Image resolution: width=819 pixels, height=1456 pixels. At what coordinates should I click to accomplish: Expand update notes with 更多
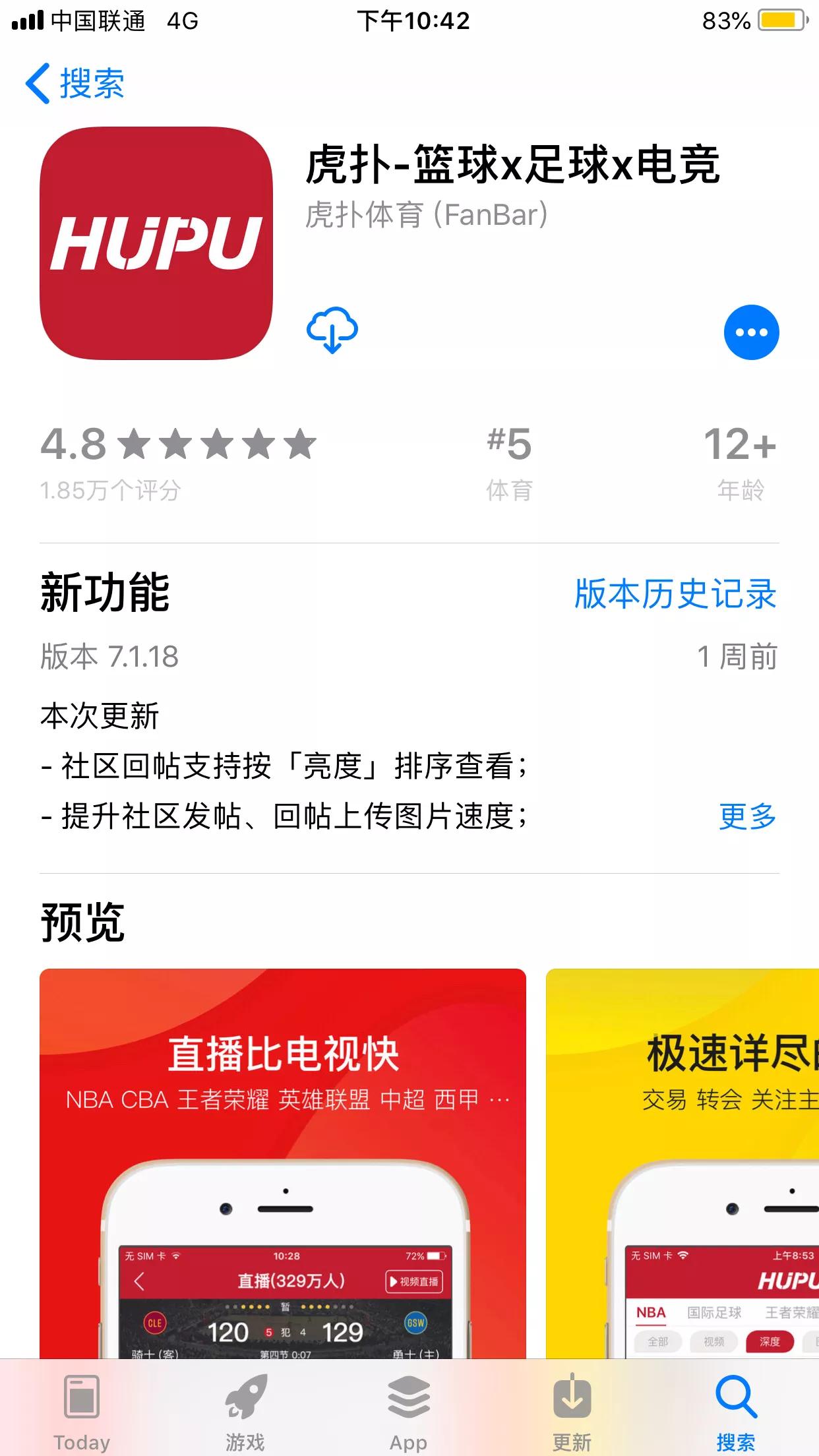coord(748,816)
